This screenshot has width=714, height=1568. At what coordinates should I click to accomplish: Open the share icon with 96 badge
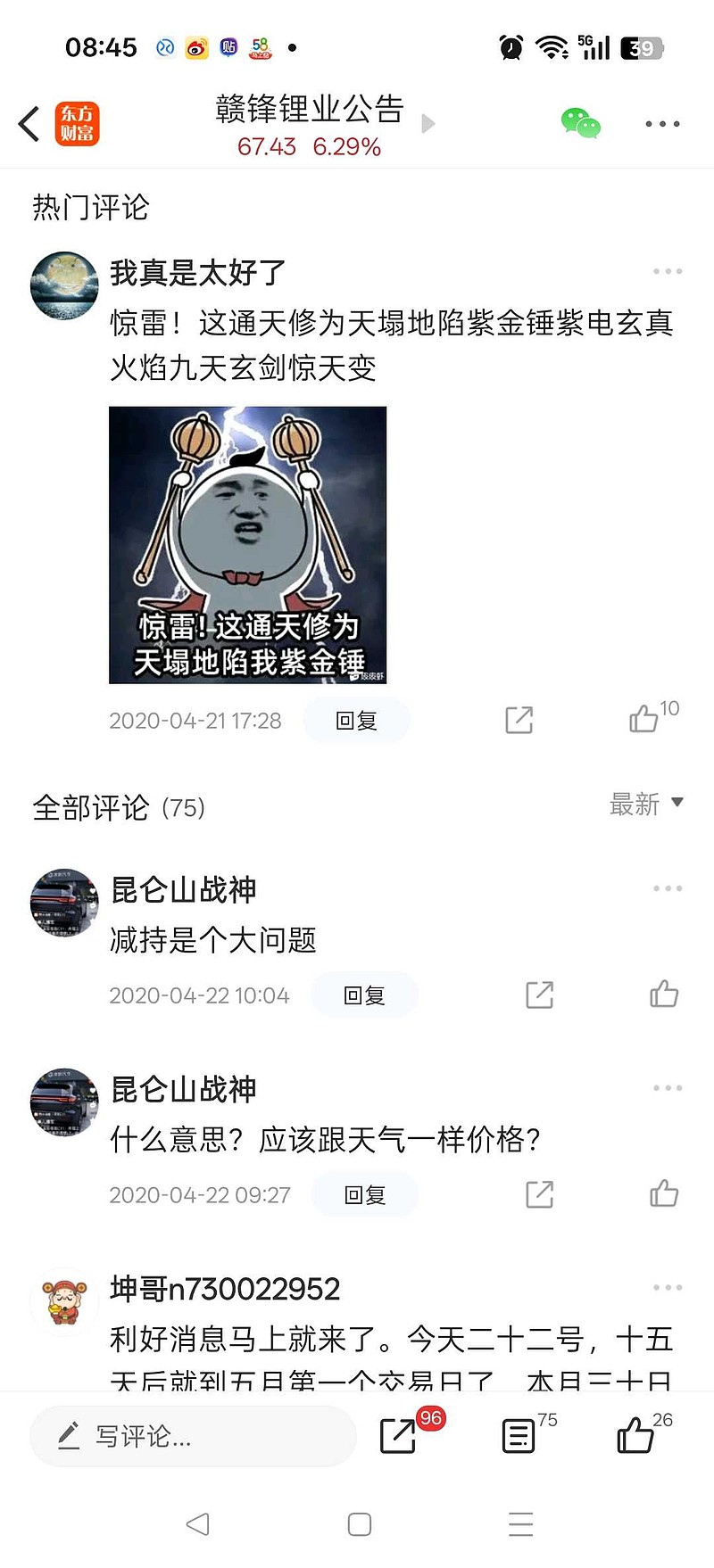(x=401, y=1436)
